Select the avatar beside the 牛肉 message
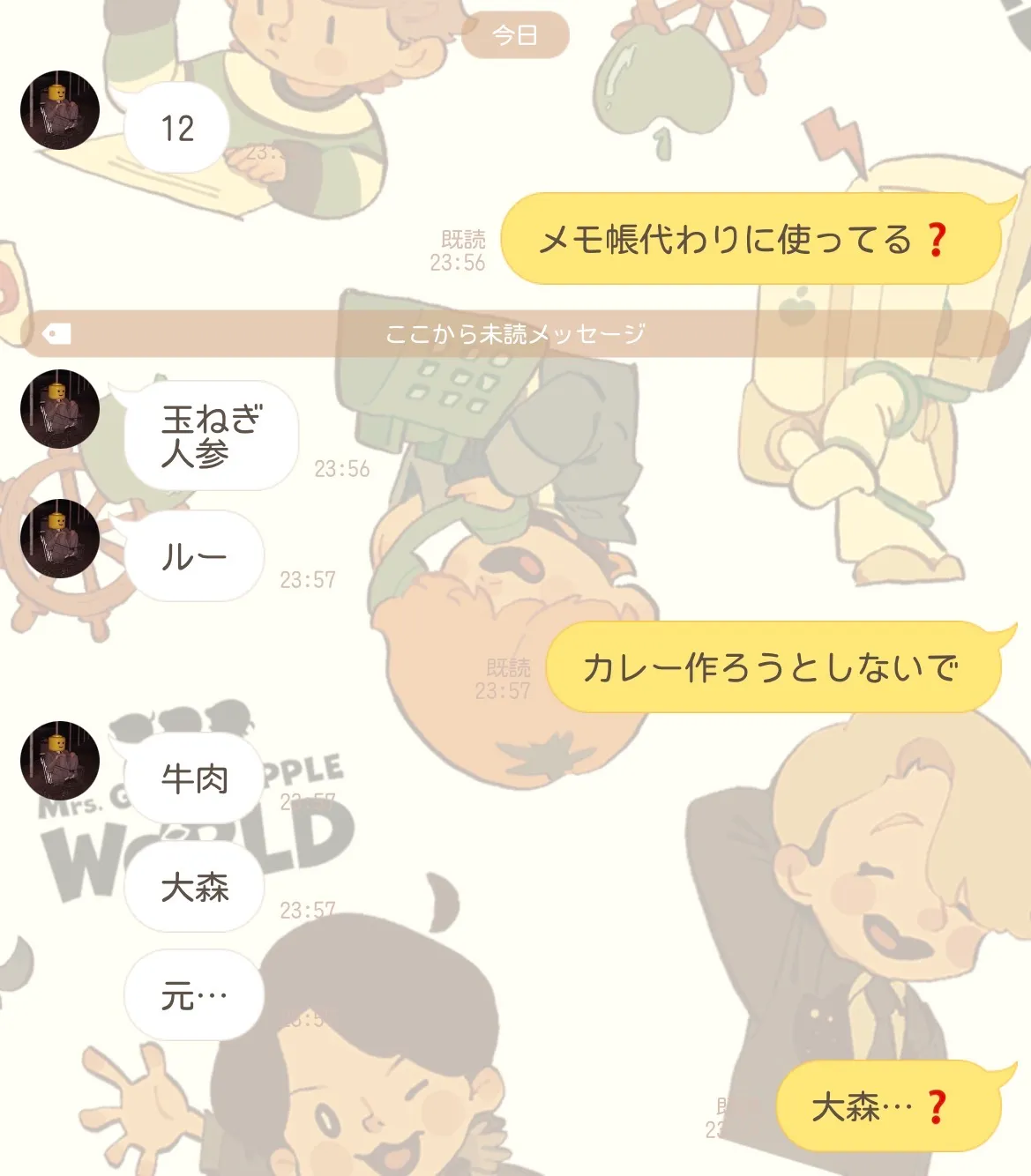The image size is (1031, 1176). (x=60, y=761)
